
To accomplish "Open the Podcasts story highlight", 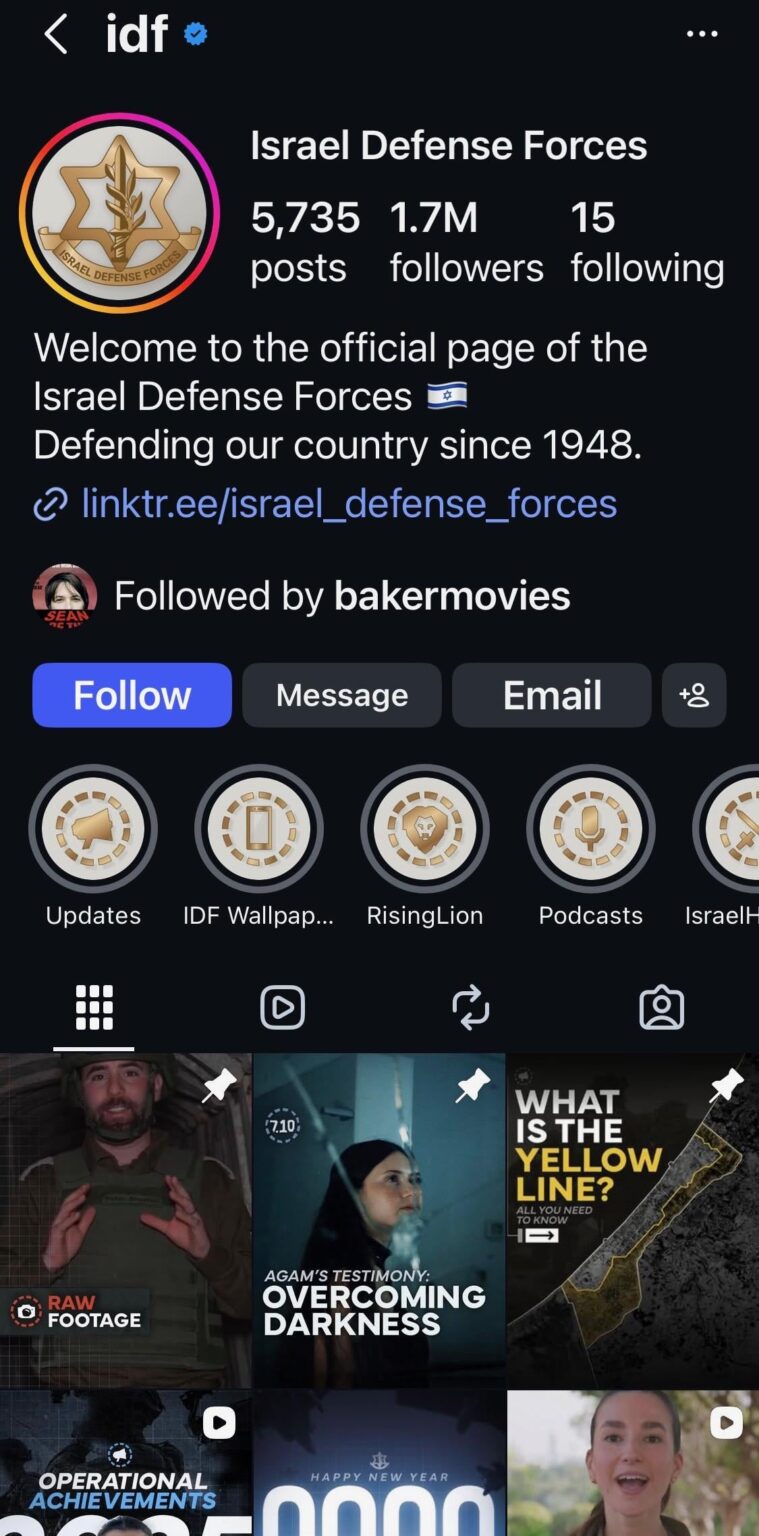I will tap(590, 828).
